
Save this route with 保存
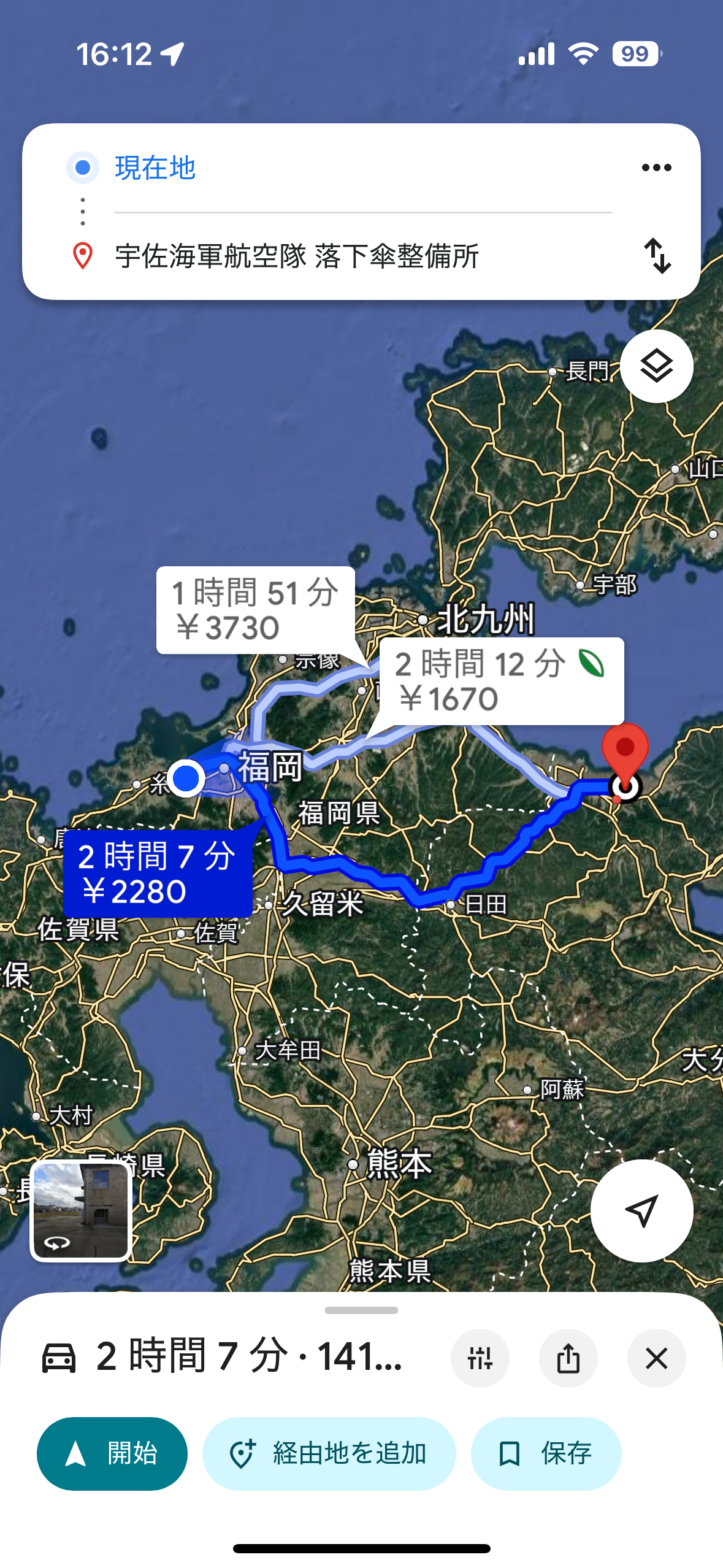[x=546, y=1453]
